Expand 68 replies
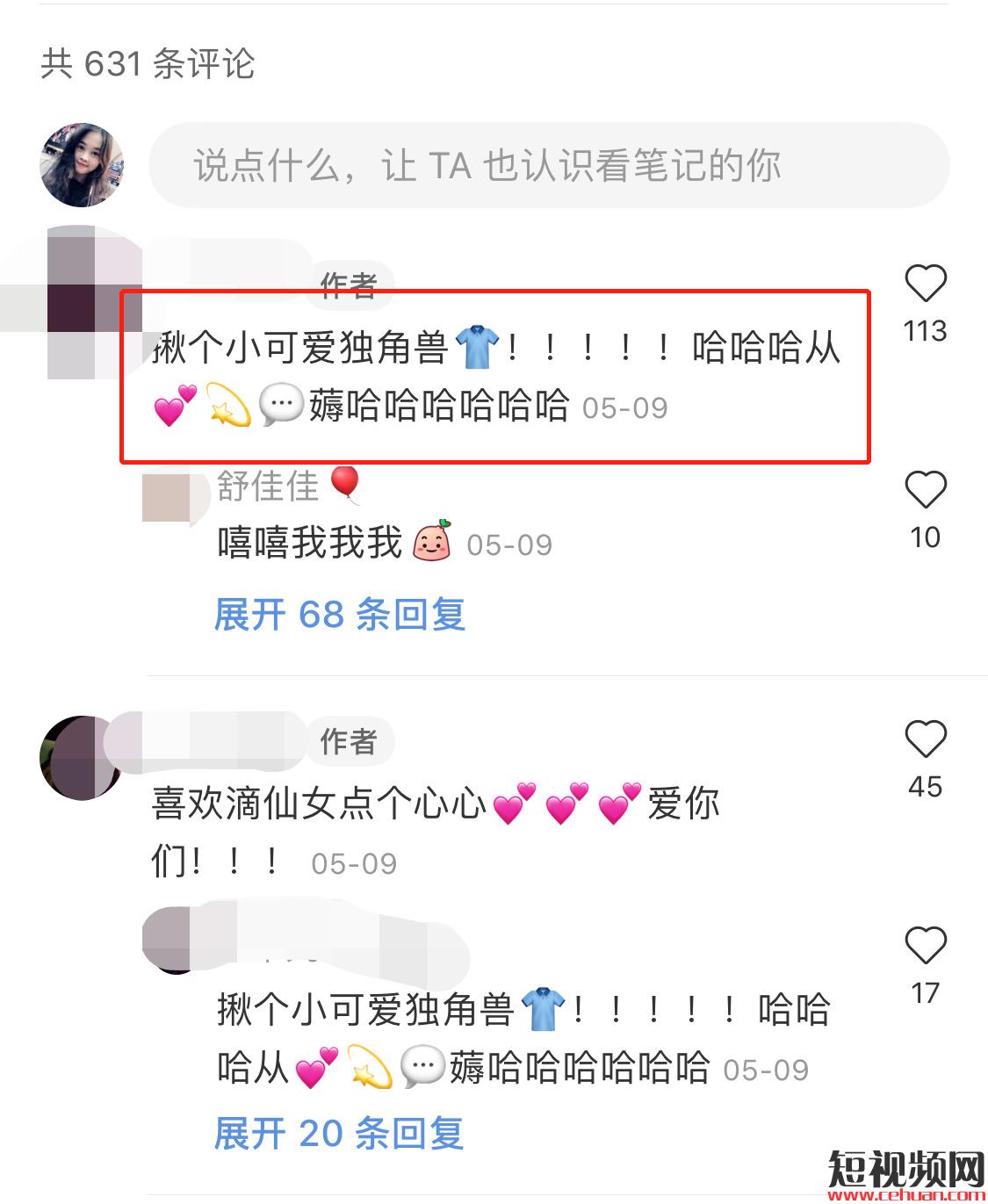 339,614
